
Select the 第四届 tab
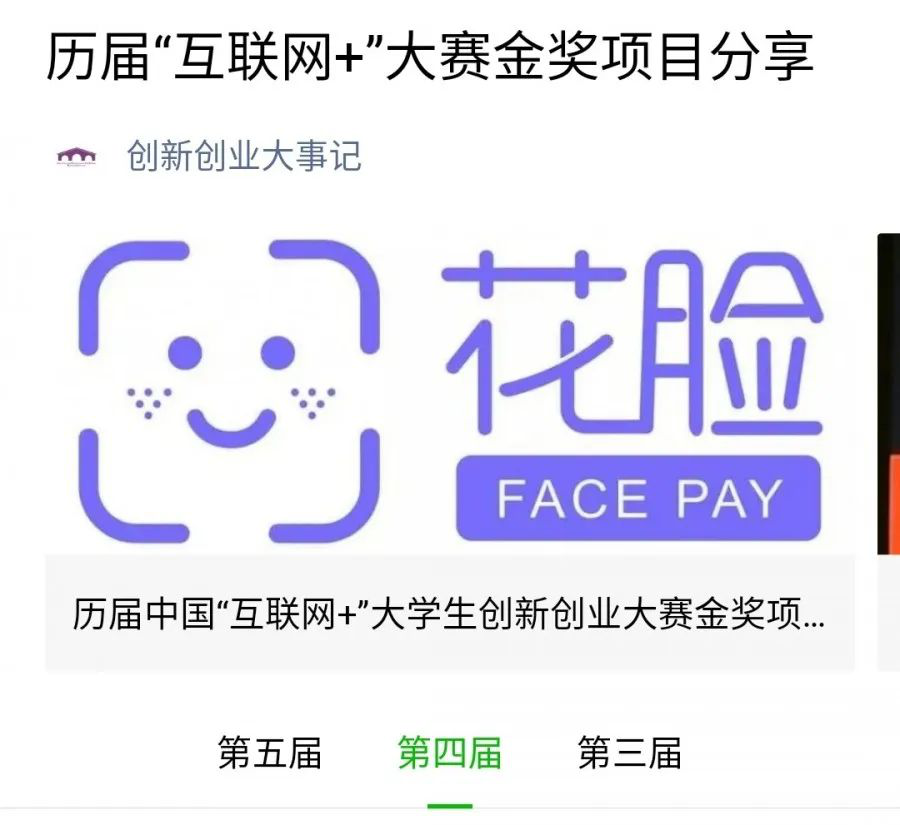[x=450, y=753]
